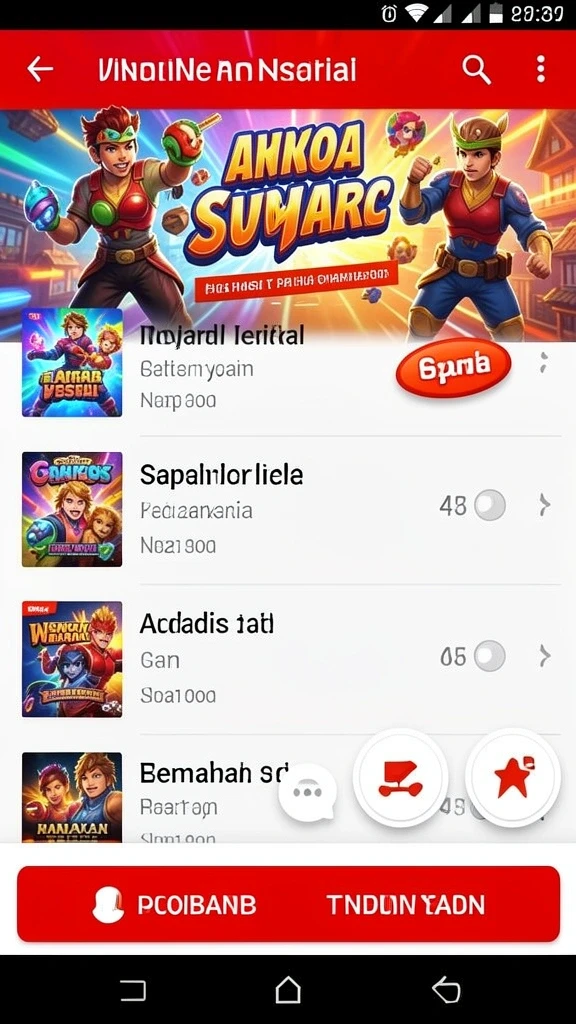Tap the Sapalnlor liele game thumbnail
The height and width of the screenshot is (1024, 576).
pyautogui.click(x=72, y=509)
